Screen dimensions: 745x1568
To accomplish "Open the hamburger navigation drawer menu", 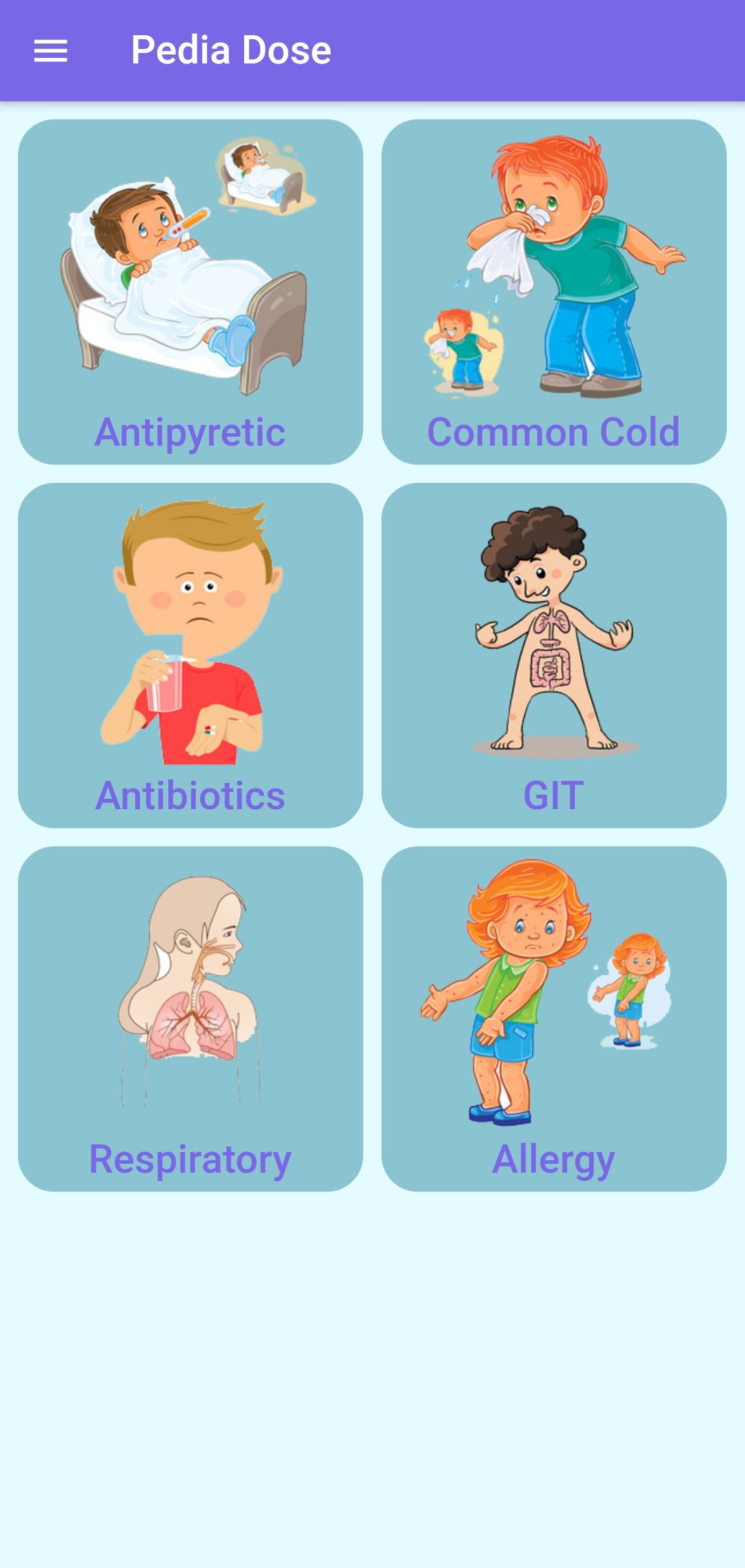I will click(51, 50).
